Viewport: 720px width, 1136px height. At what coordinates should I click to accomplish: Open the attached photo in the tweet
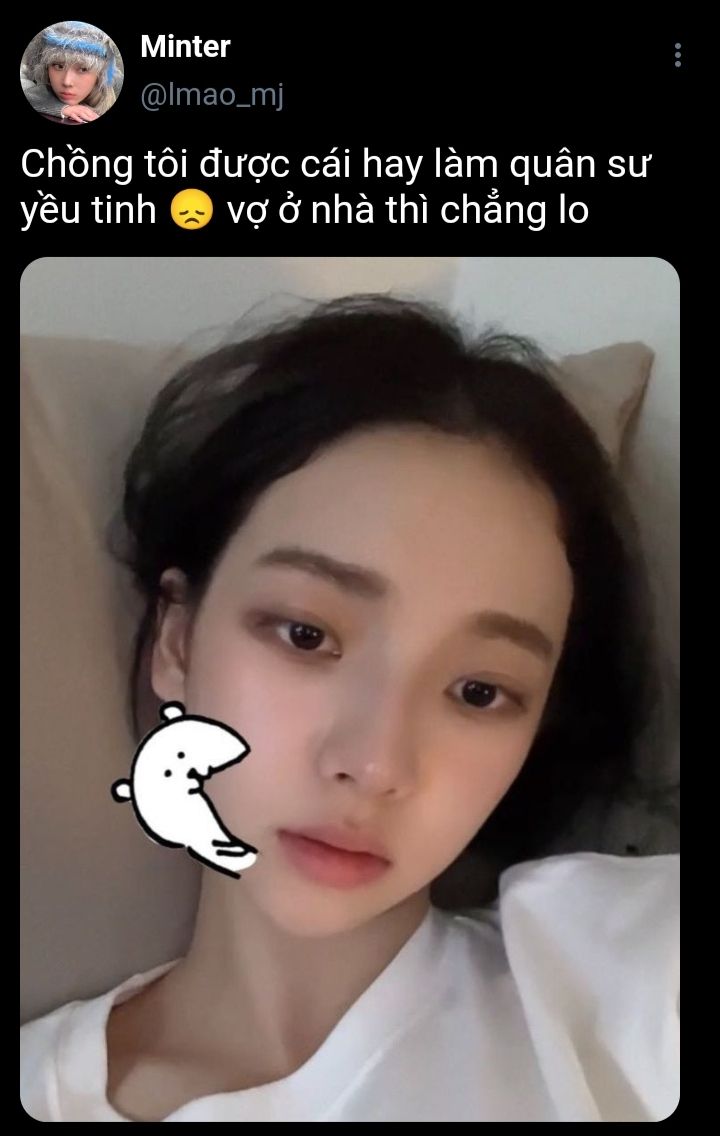pos(350,690)
